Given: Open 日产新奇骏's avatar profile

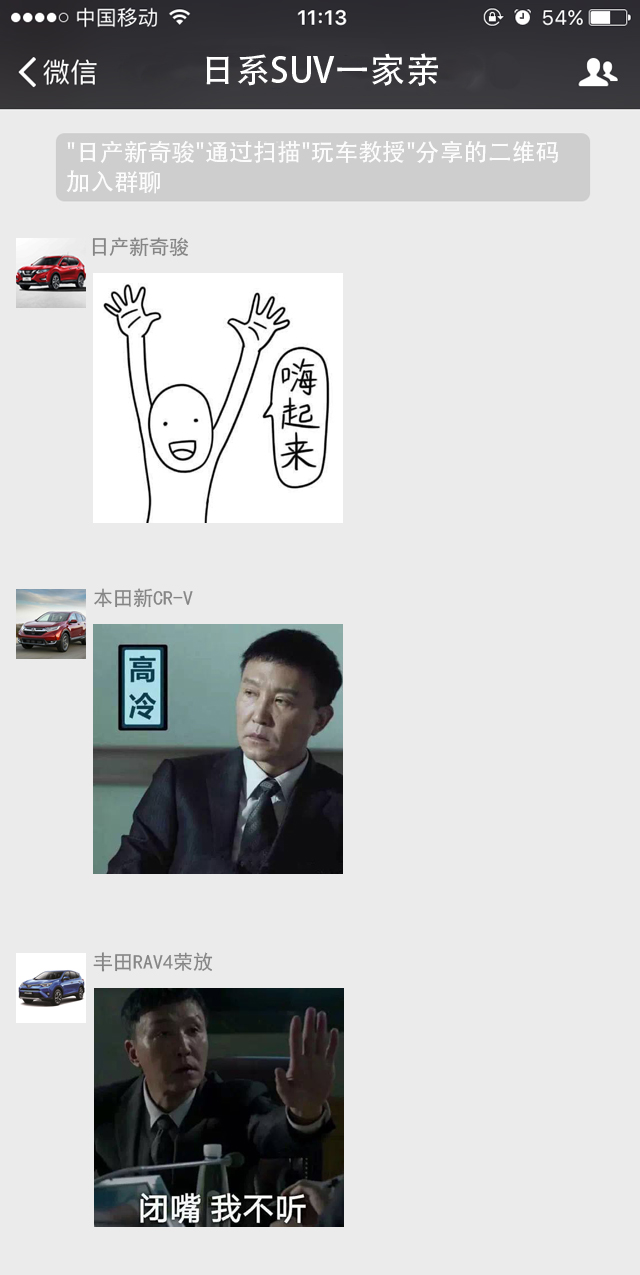Looking at the screenshot, I should 51,273.
